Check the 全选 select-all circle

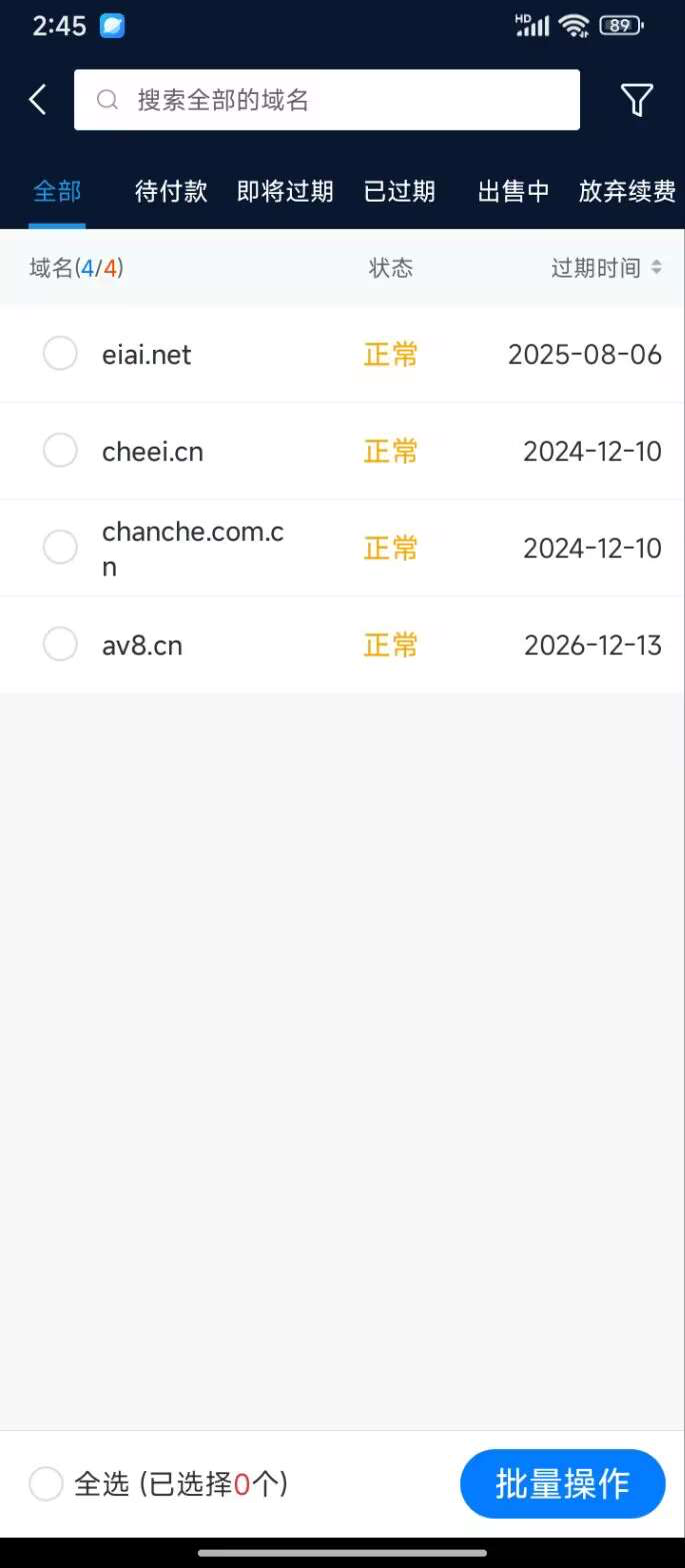click(46, 1484)
